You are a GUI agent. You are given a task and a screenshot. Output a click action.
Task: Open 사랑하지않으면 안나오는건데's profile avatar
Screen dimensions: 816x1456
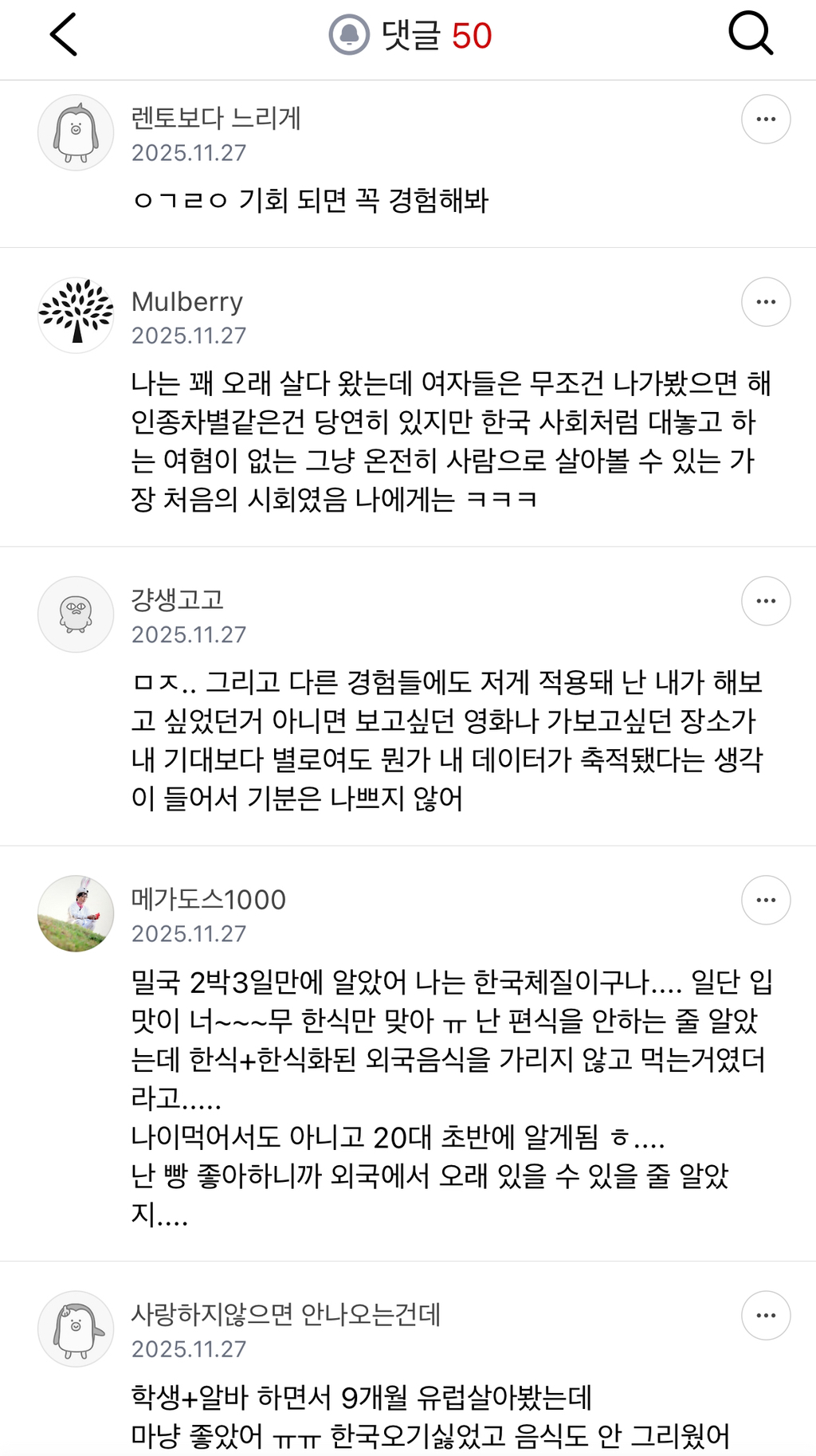(76, 1328)
